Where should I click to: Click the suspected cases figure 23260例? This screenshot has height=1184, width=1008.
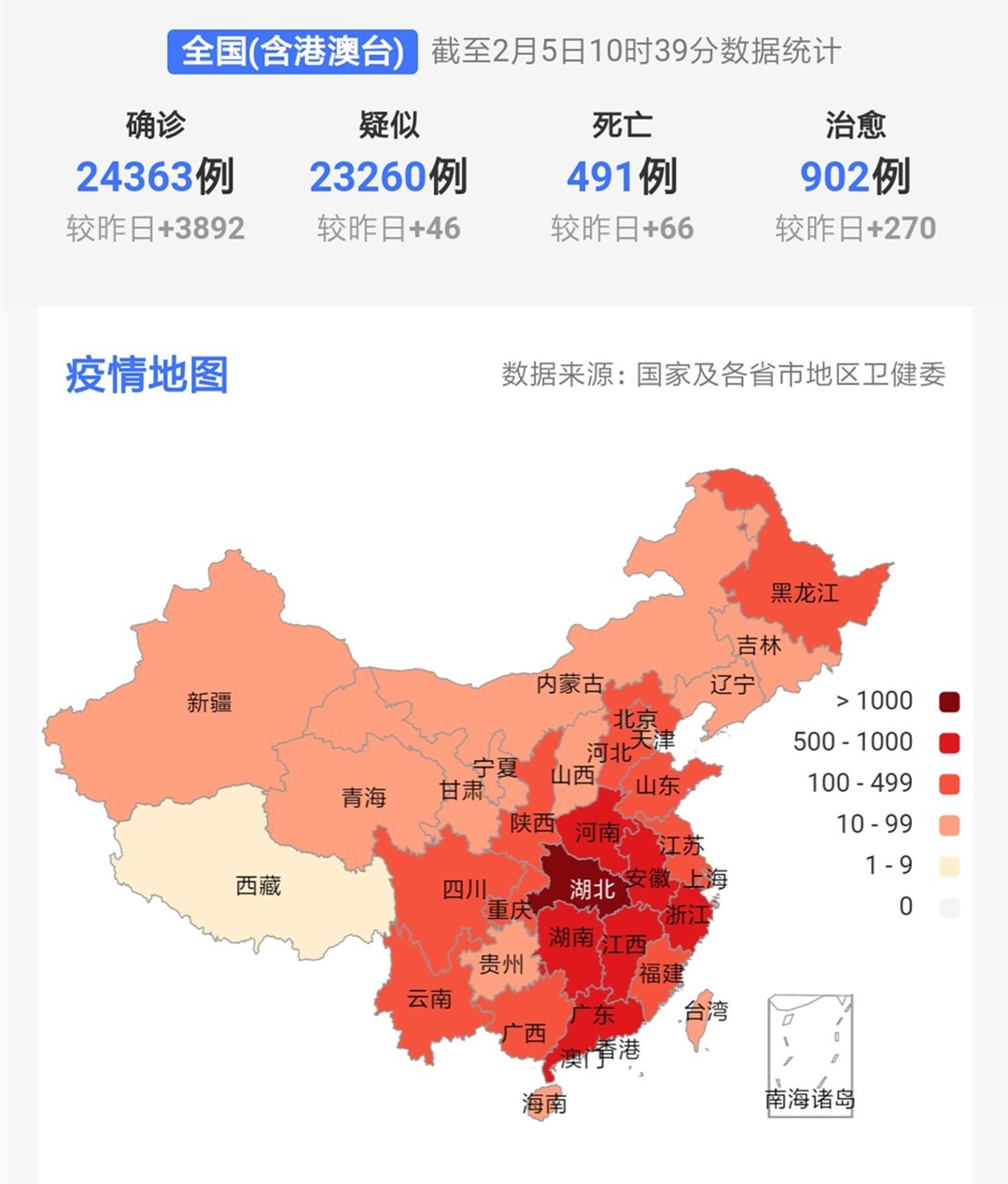pos(386,176)
